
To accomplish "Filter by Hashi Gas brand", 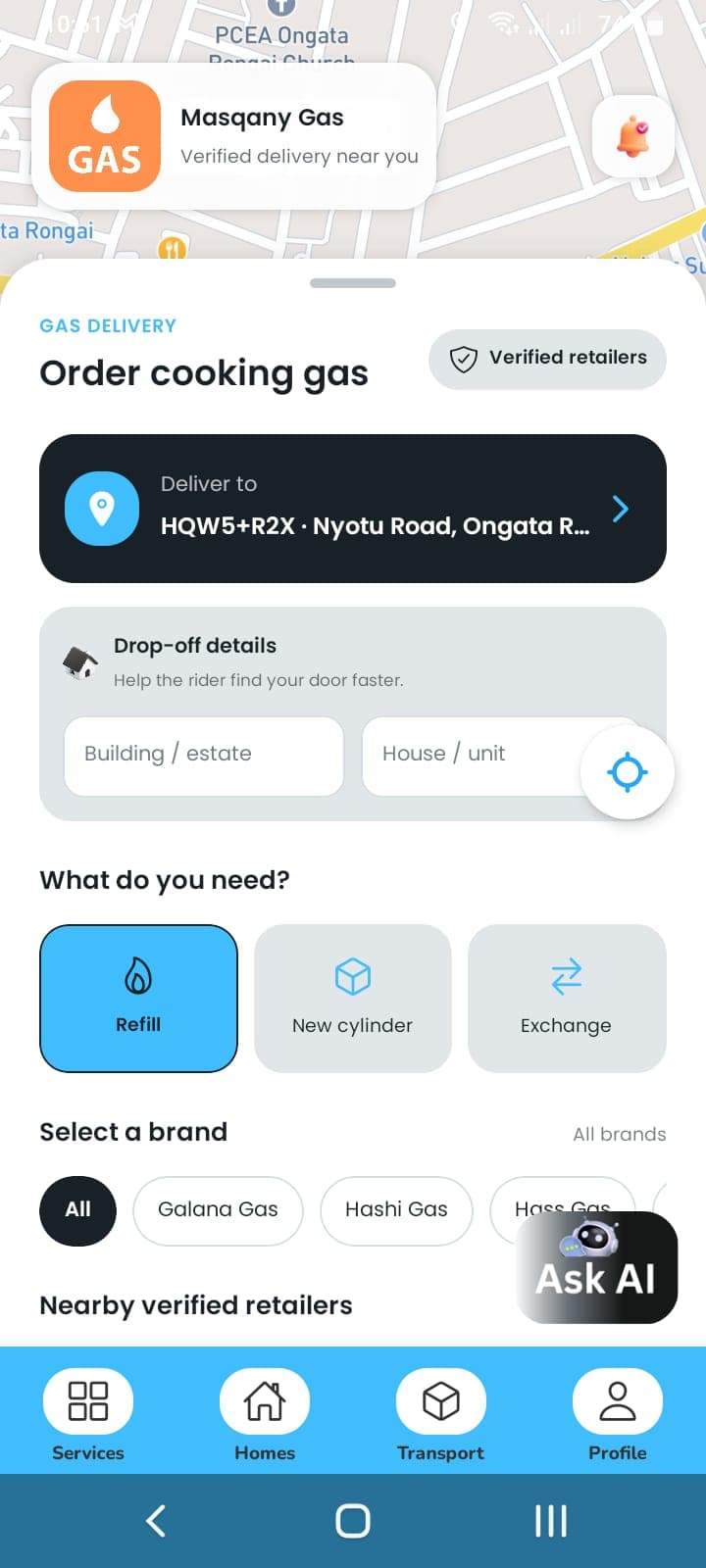I will coord(396,1210).
